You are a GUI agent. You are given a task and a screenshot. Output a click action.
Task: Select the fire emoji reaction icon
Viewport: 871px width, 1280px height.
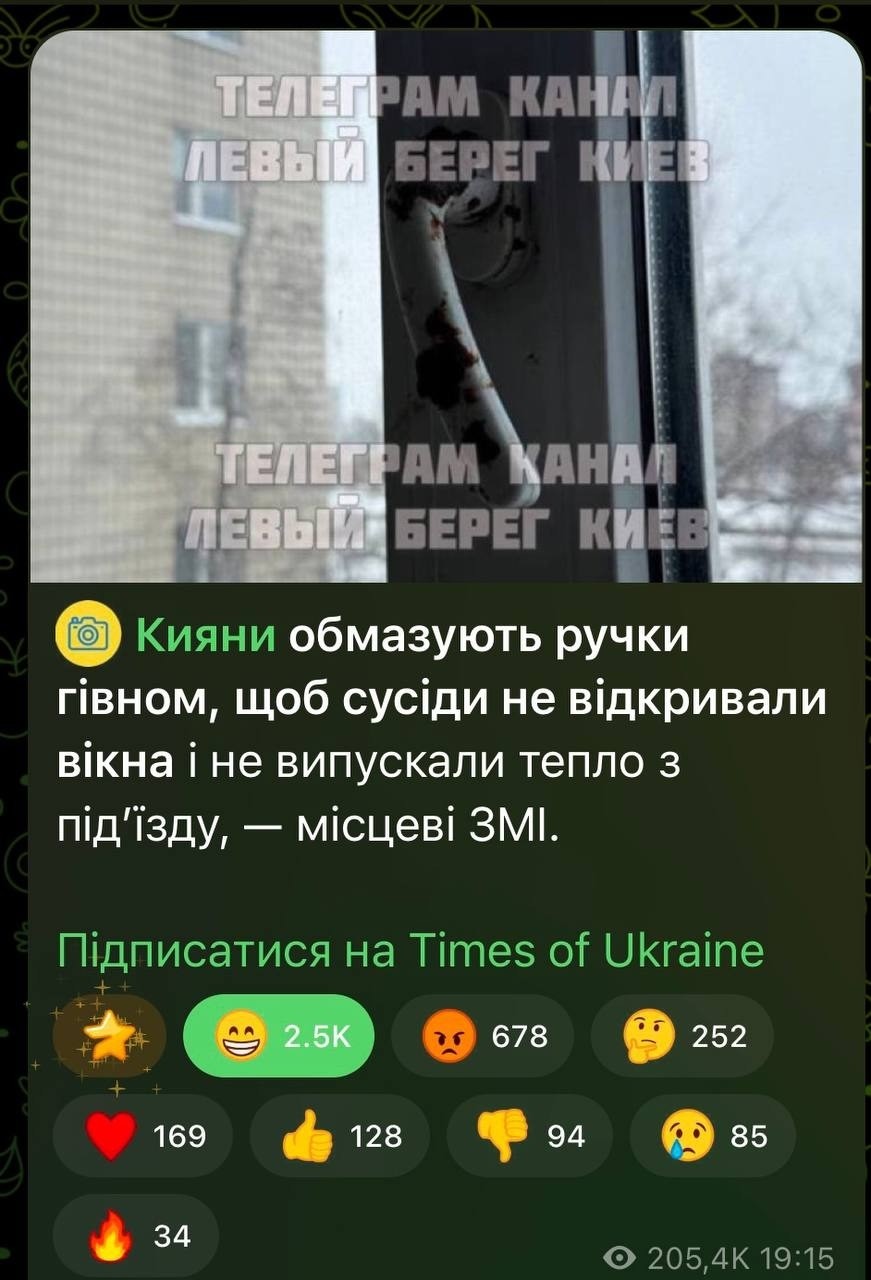[x=110, y=1235]
